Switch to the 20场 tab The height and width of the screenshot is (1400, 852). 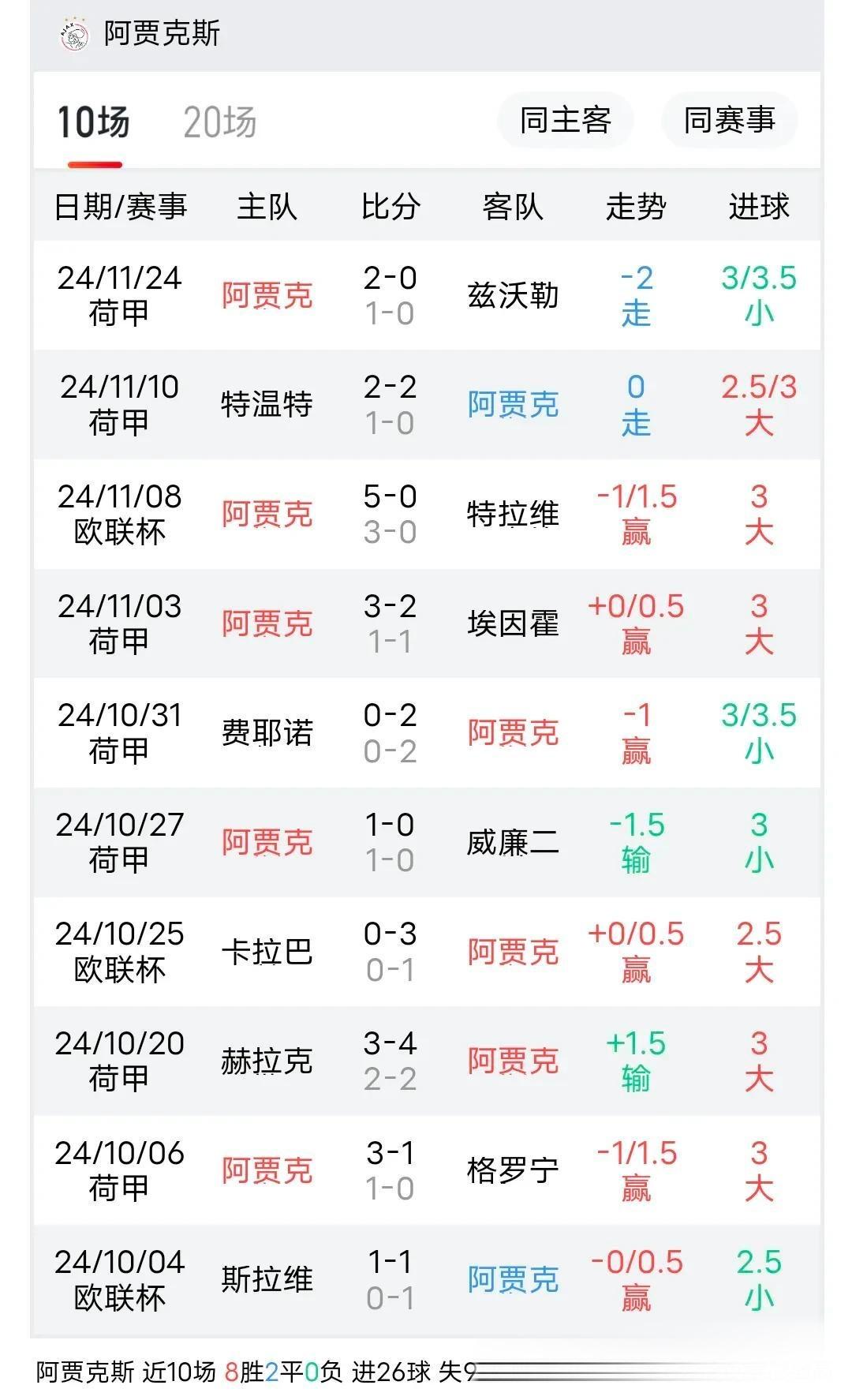coord(219,122)
